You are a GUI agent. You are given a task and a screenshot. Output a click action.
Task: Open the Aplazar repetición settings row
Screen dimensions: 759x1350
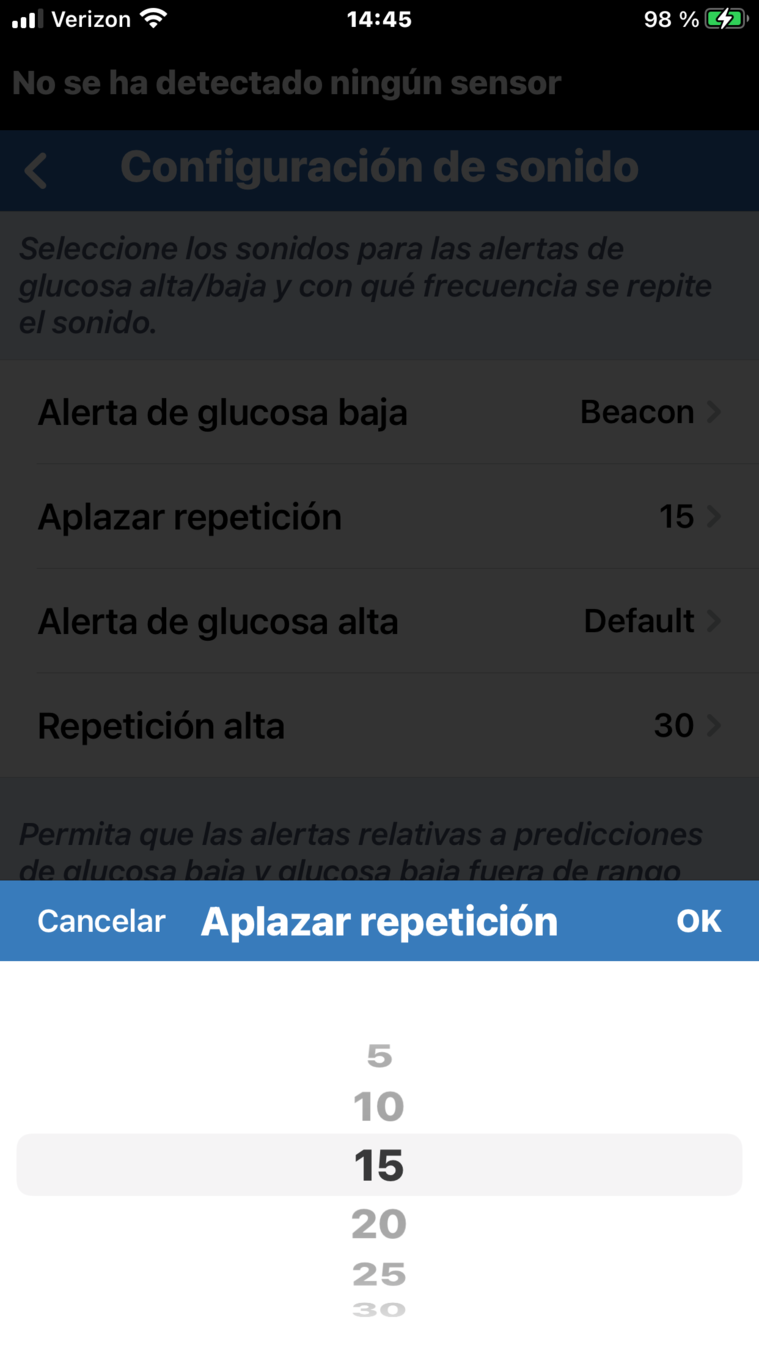(x=379, y=517)
